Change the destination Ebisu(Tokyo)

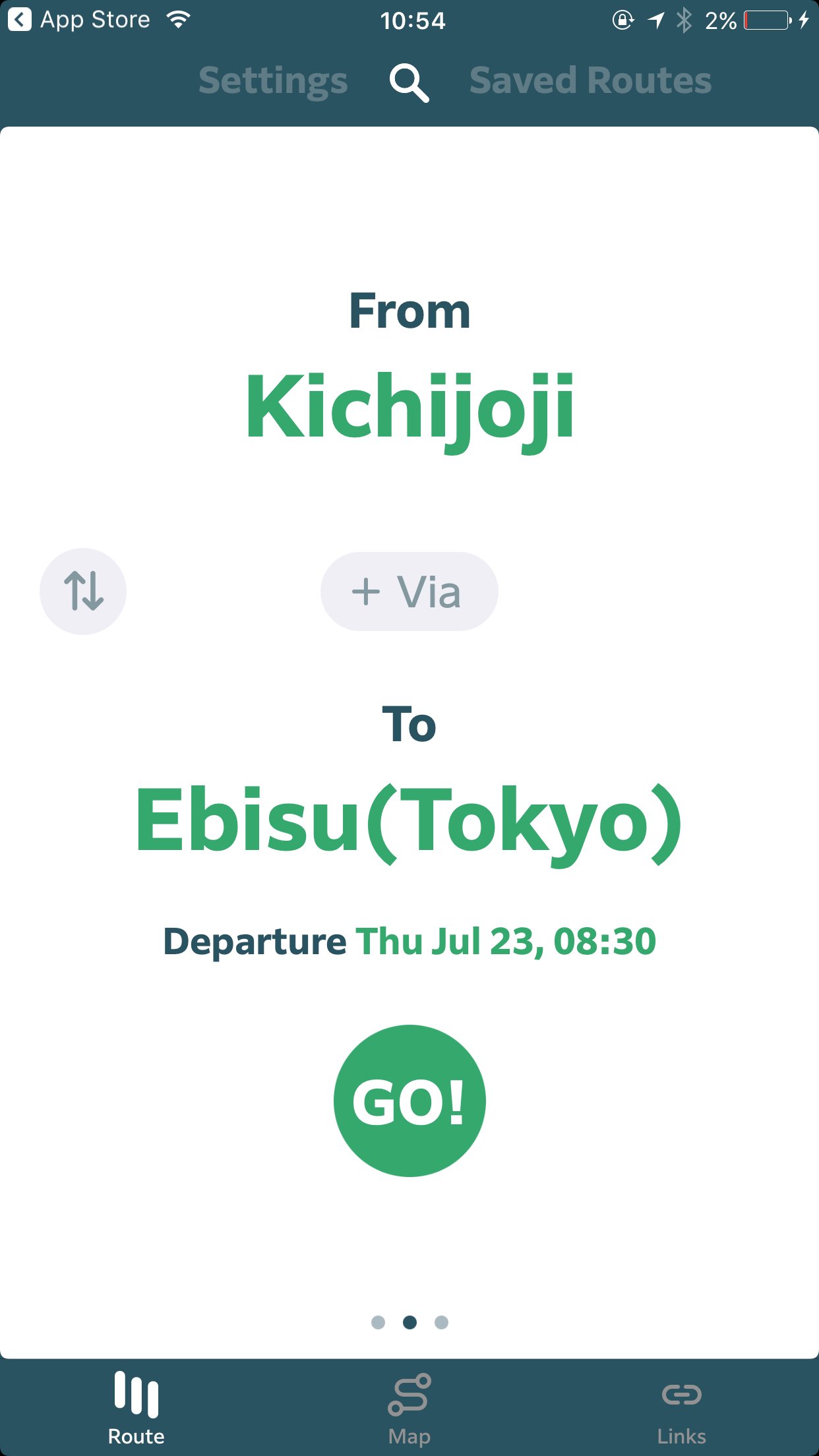point(409,822)
